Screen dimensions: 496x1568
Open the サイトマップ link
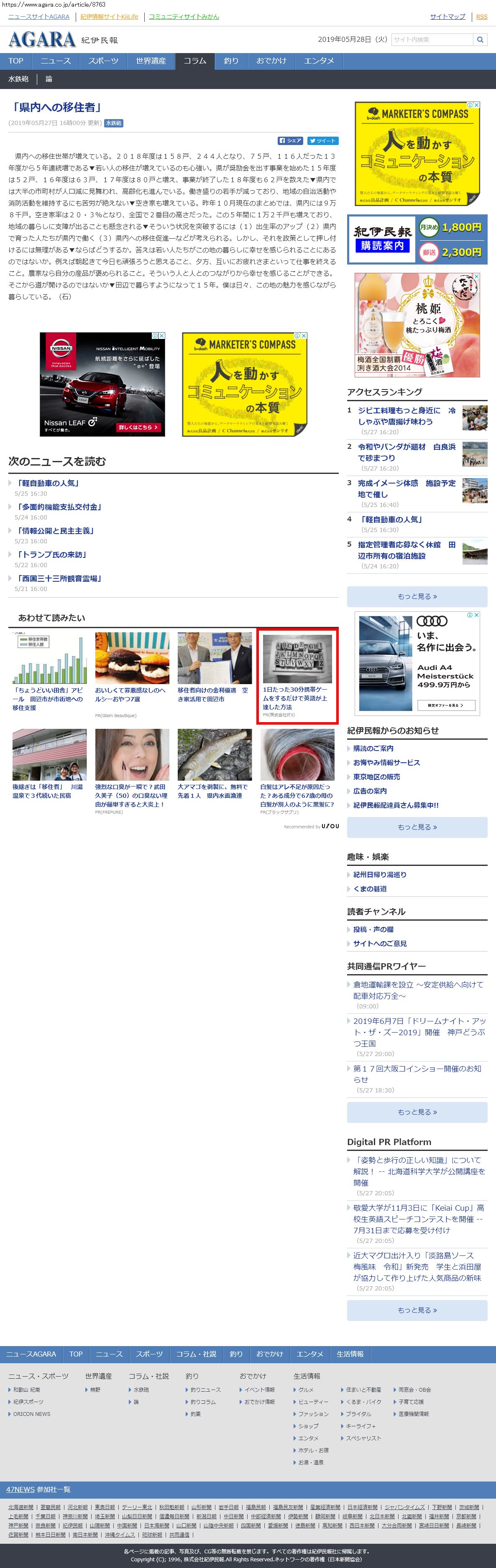447,16
